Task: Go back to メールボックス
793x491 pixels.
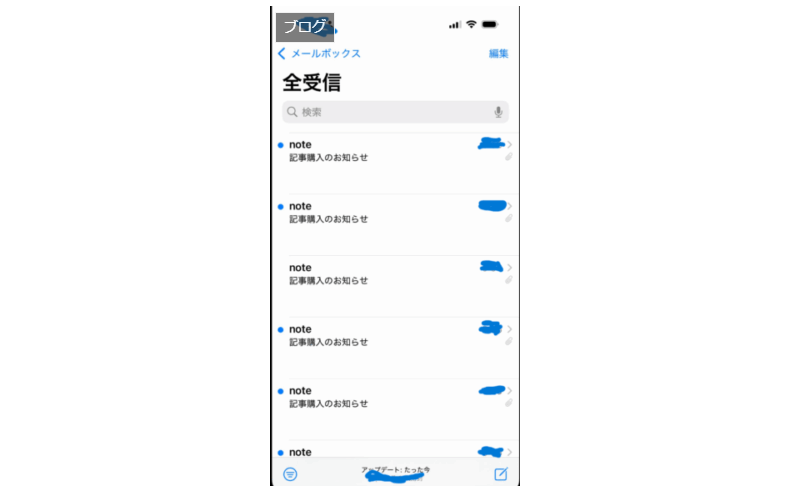Action: 320,54
